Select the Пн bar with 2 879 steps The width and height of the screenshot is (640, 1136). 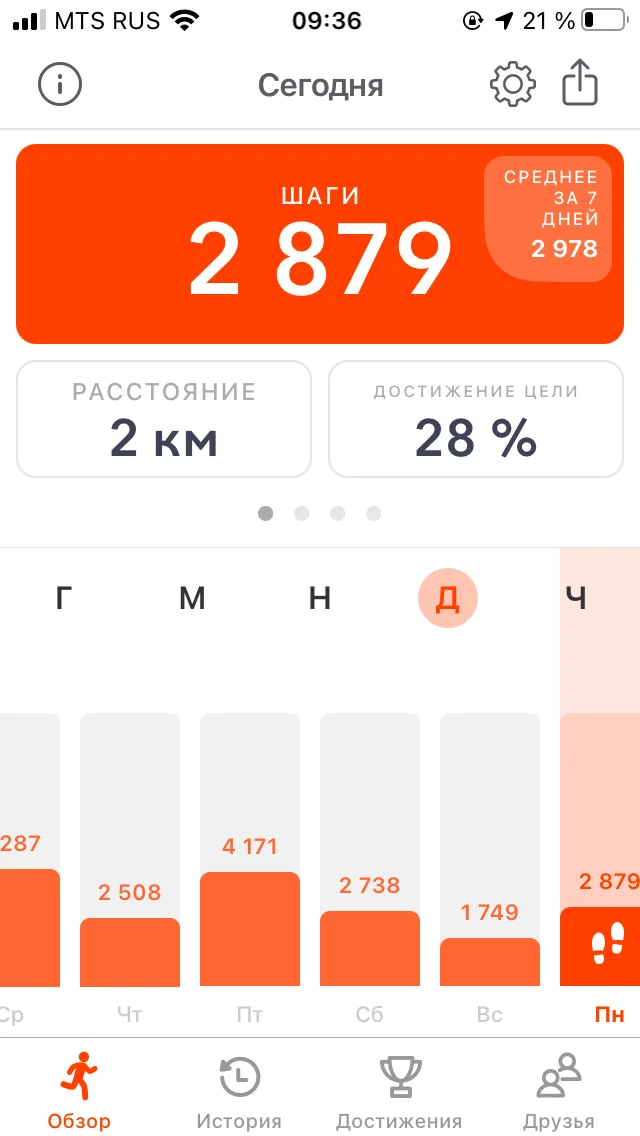point(600,945)
